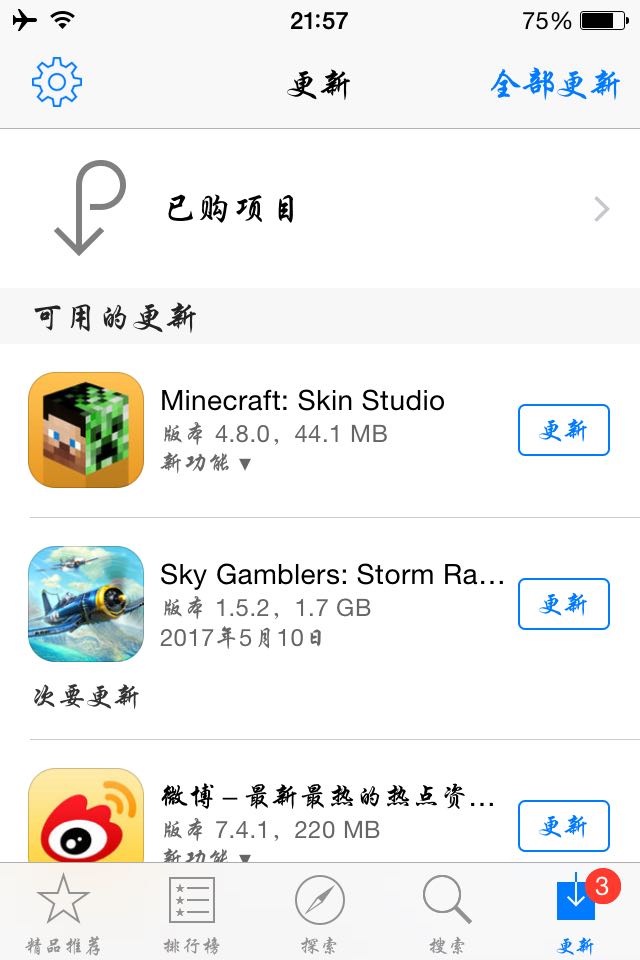The width and height of the screenshot is (640, 960).
Task: Tap 全部更新 to update all apps
Action: (555, 84)
